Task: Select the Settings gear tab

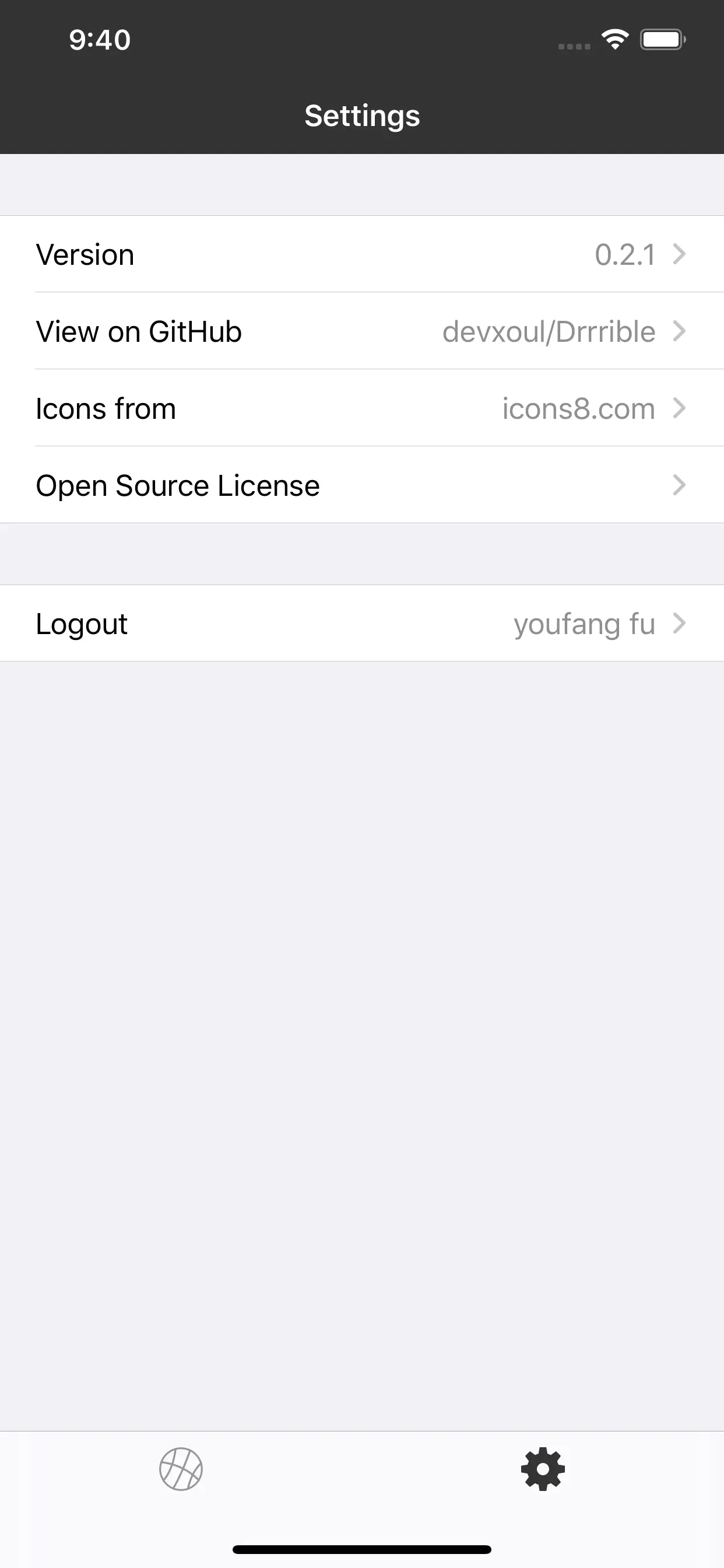Action: pyautogui.click(x=543, y=1468)
